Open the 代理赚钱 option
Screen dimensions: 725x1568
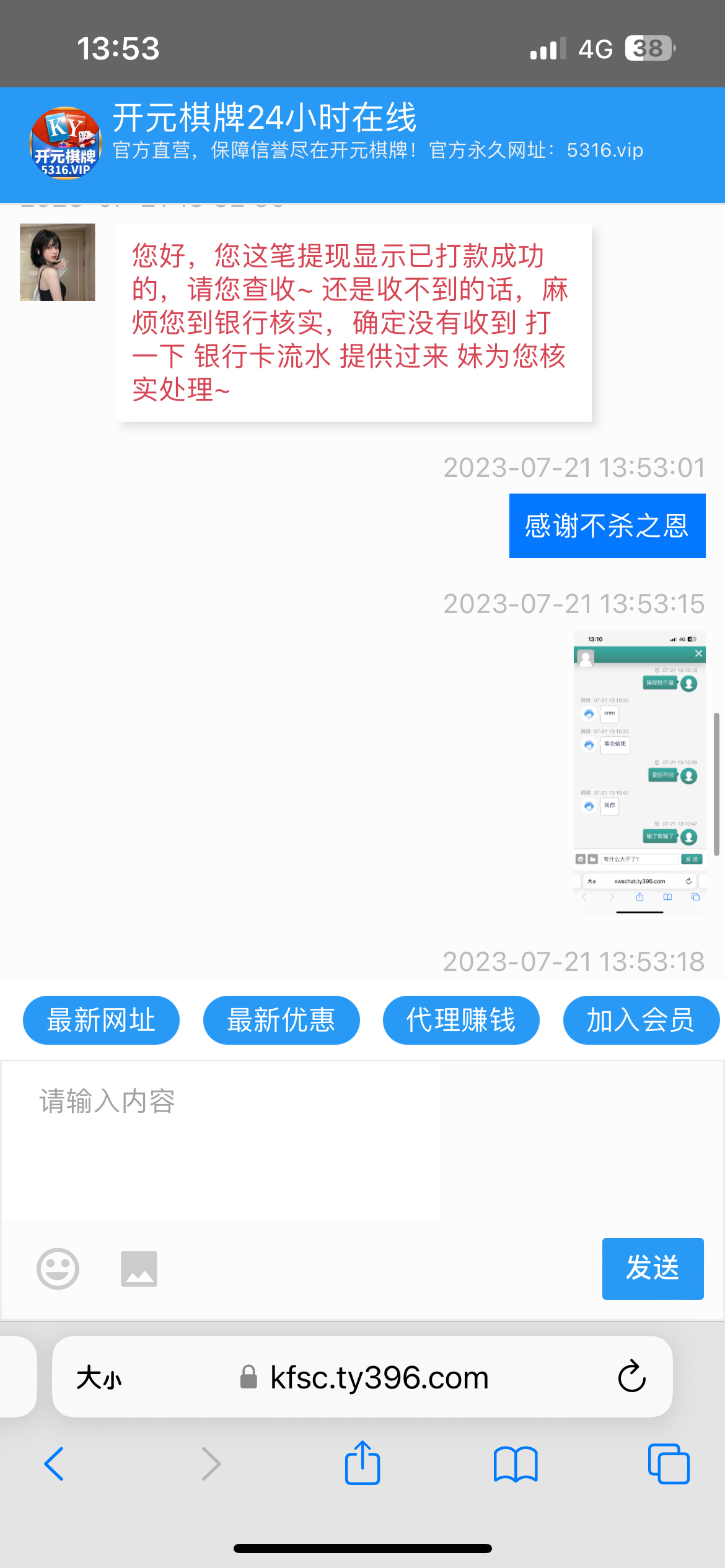[x=461, y=1020]
